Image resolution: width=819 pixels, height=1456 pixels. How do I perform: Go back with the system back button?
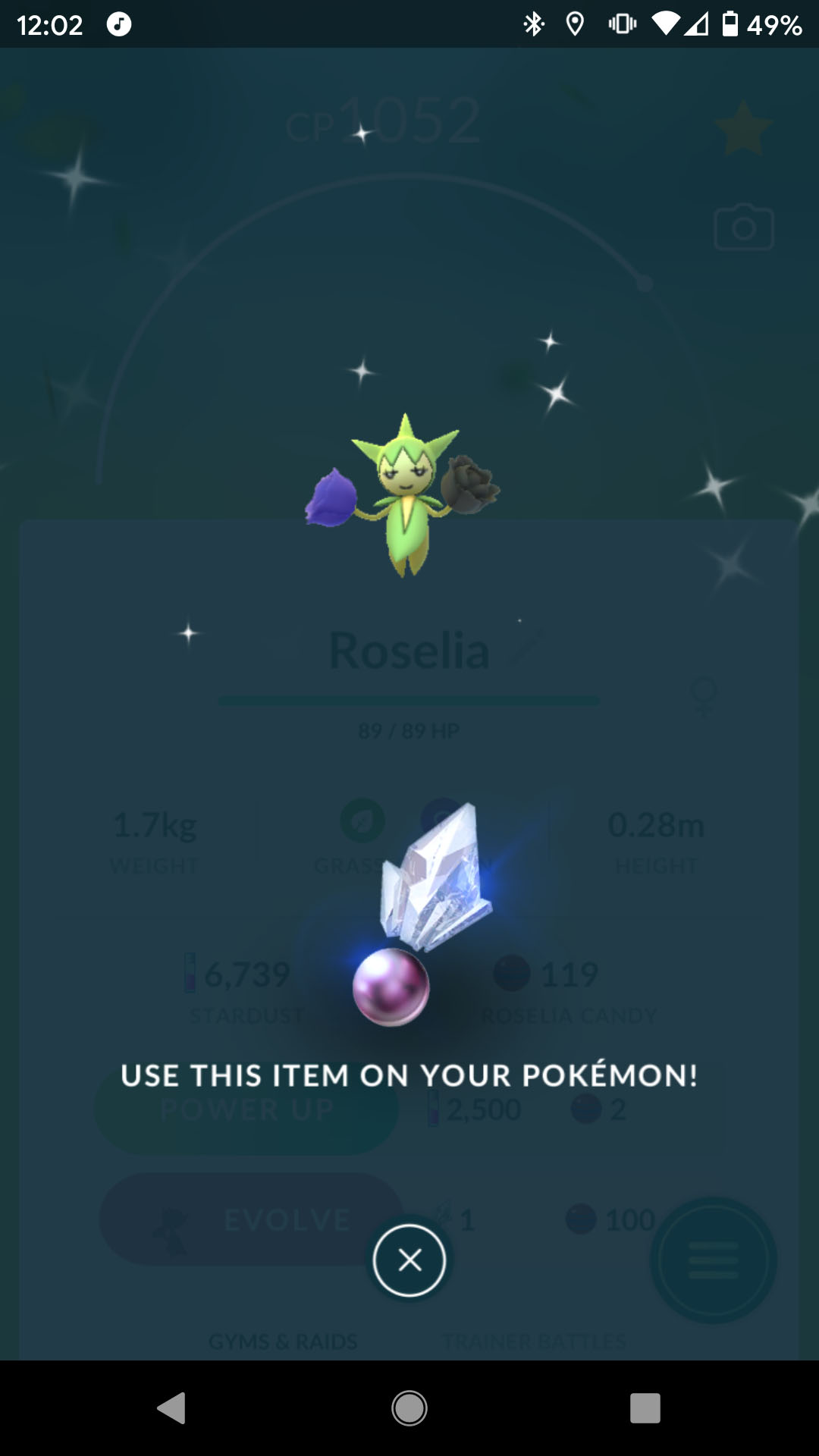171,1408
